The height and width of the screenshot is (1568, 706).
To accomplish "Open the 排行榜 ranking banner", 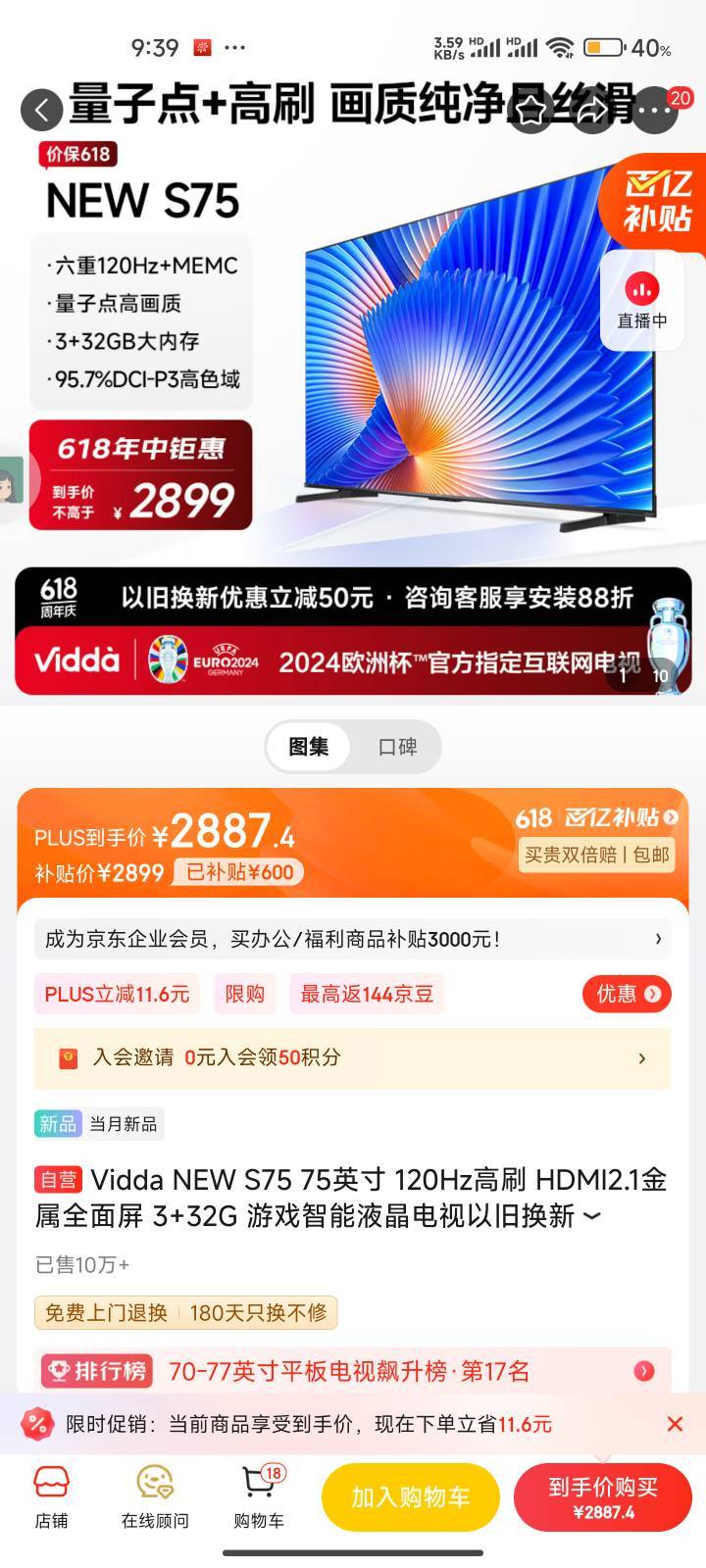I will coord(353,1370).
